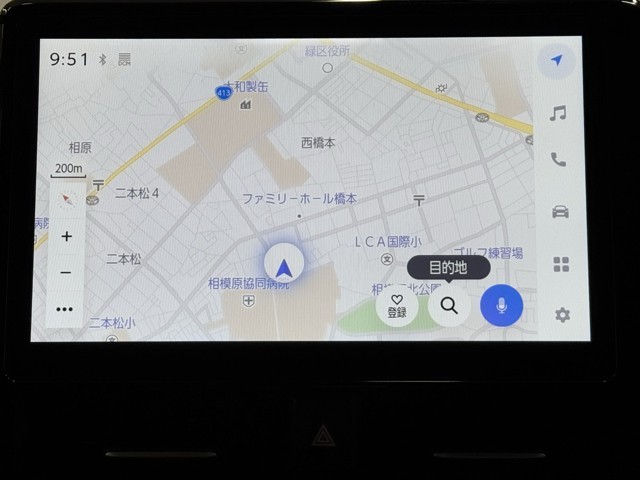Open the navigation map tab
The width and height of the screenshot is (640, 480).
point(557,61)
